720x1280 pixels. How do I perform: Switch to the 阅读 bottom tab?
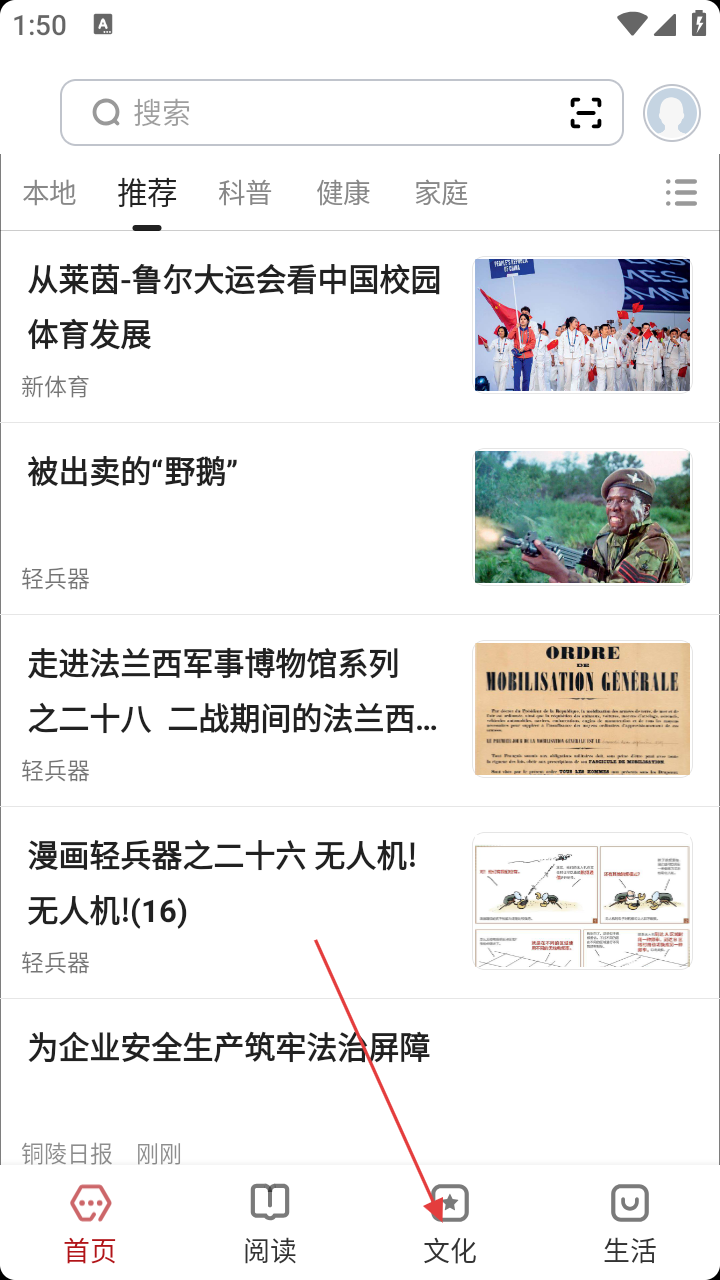(x=270, y=1223)
